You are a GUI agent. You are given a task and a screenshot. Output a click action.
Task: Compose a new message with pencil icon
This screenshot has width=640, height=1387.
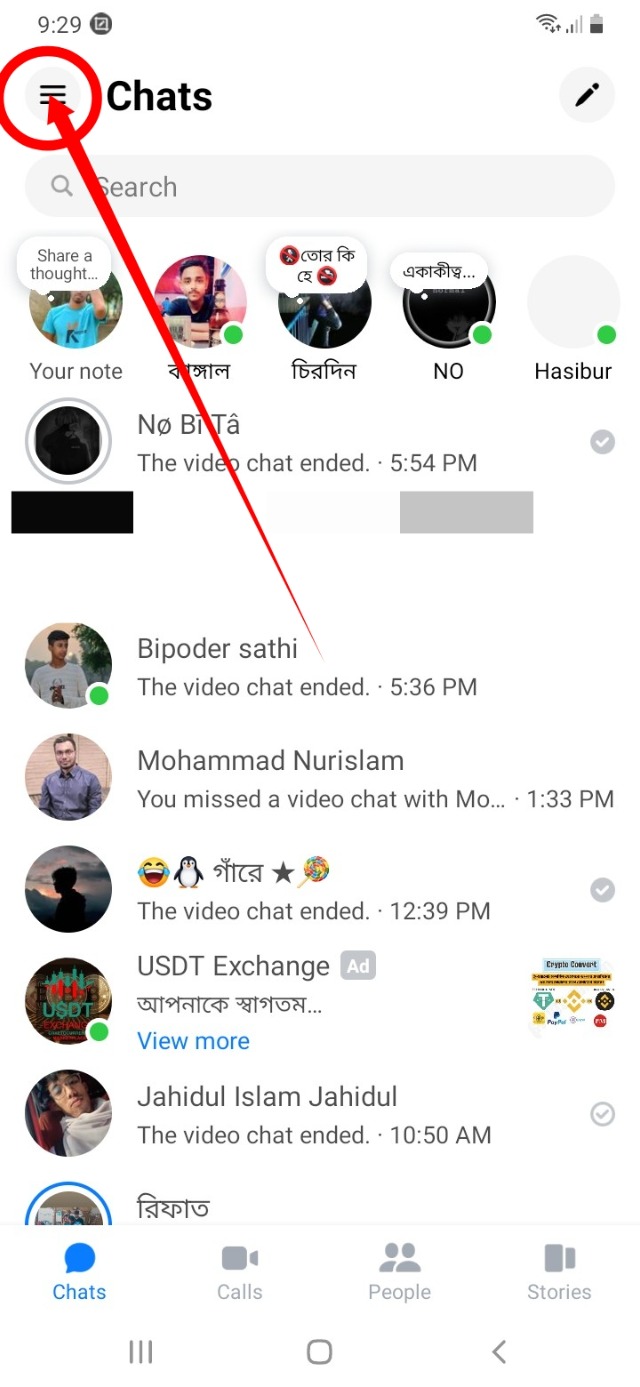click(x=587, y=96)
